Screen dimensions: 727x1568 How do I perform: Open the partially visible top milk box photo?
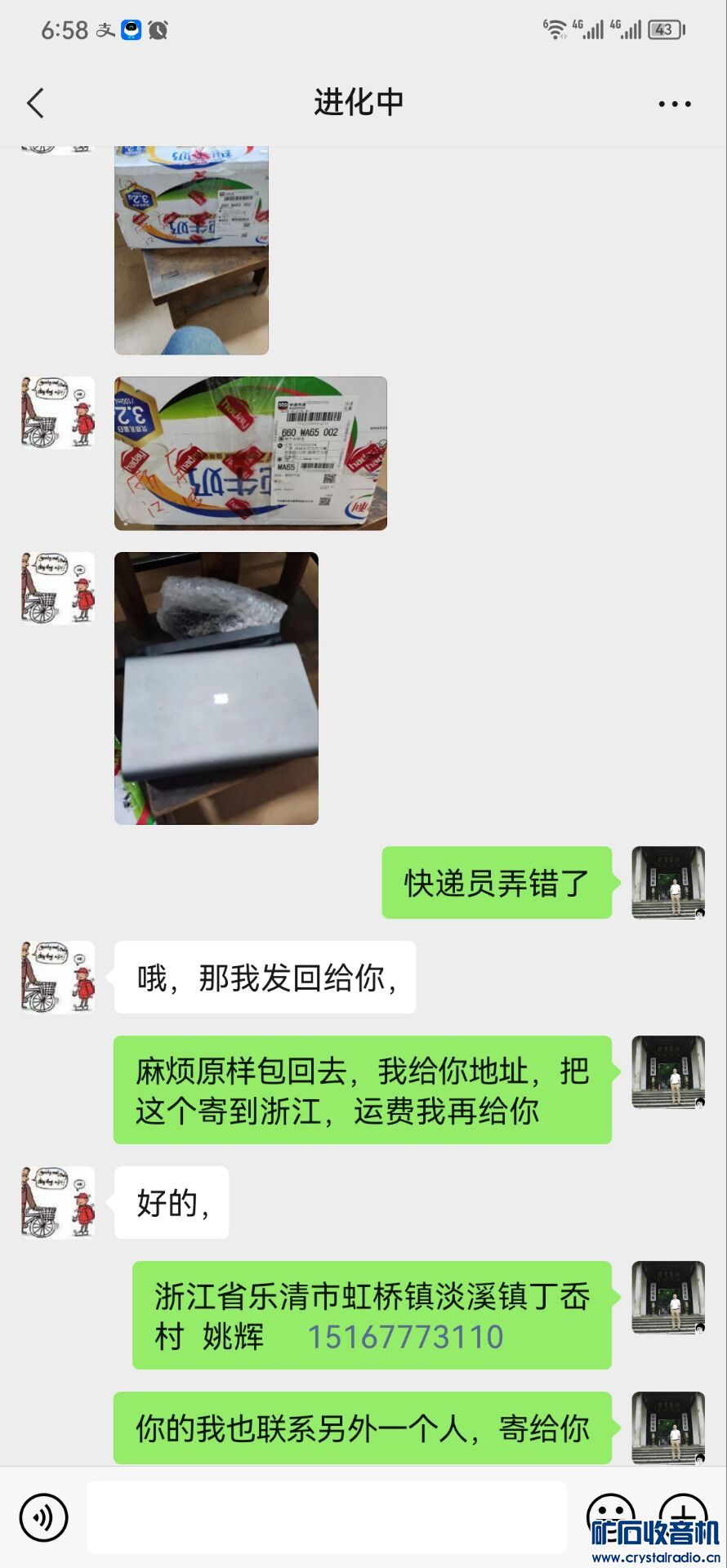point(191,249)
